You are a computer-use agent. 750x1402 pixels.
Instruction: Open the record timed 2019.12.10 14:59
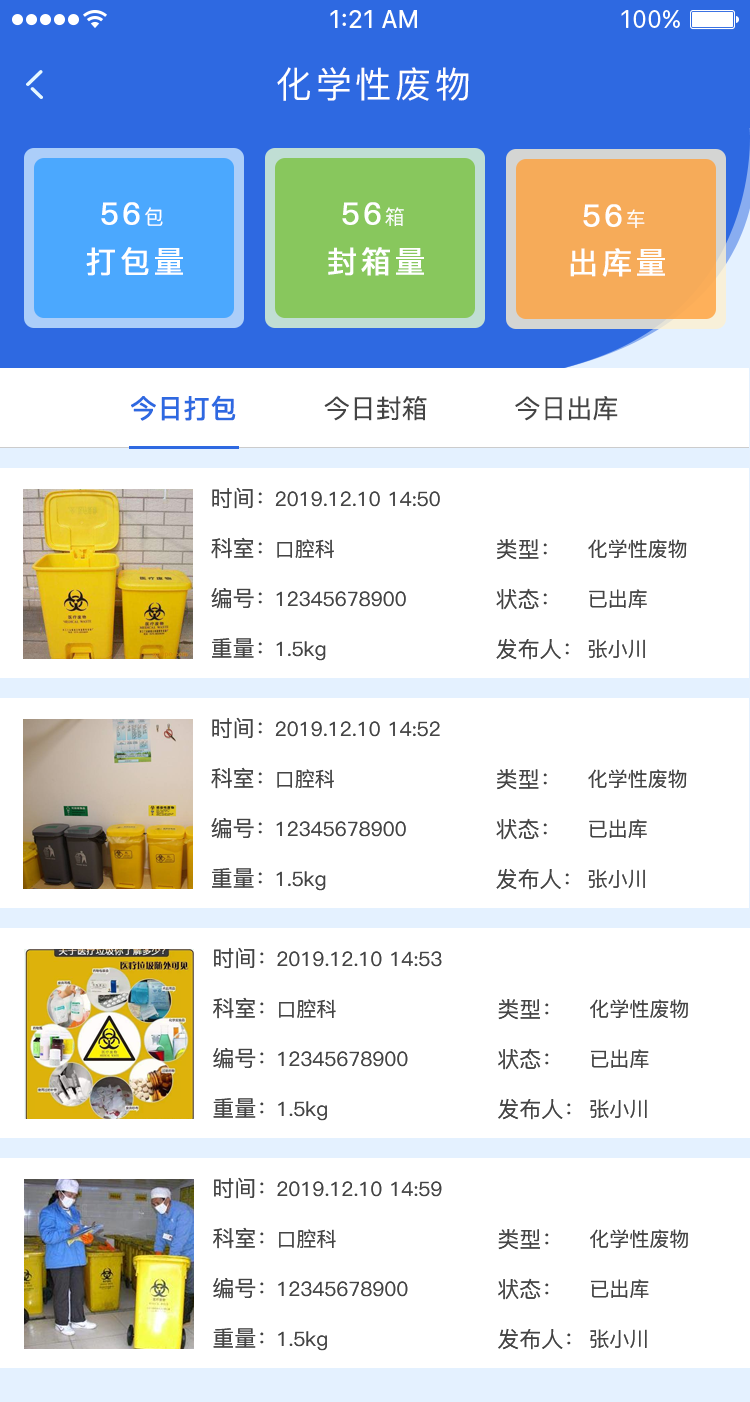tap(375, 1264)
